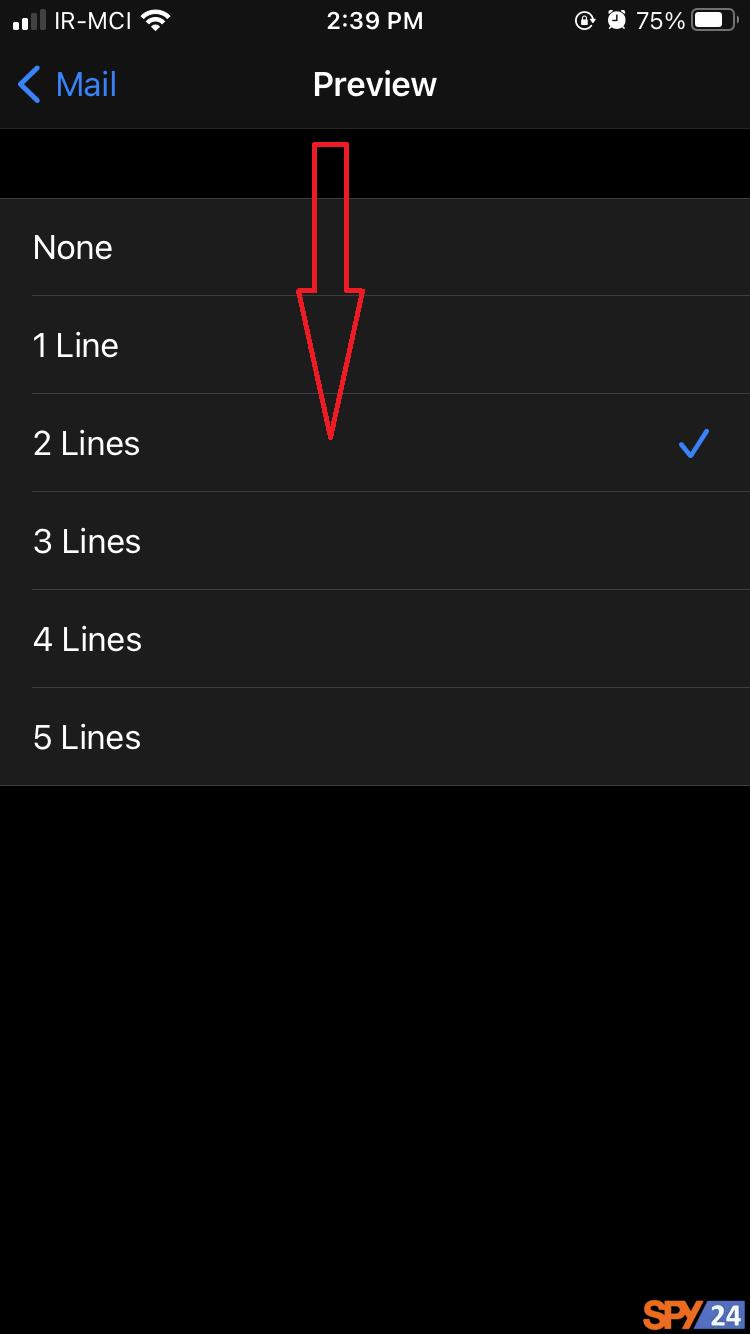Set preview to 3 Lines

pos(375,541)
